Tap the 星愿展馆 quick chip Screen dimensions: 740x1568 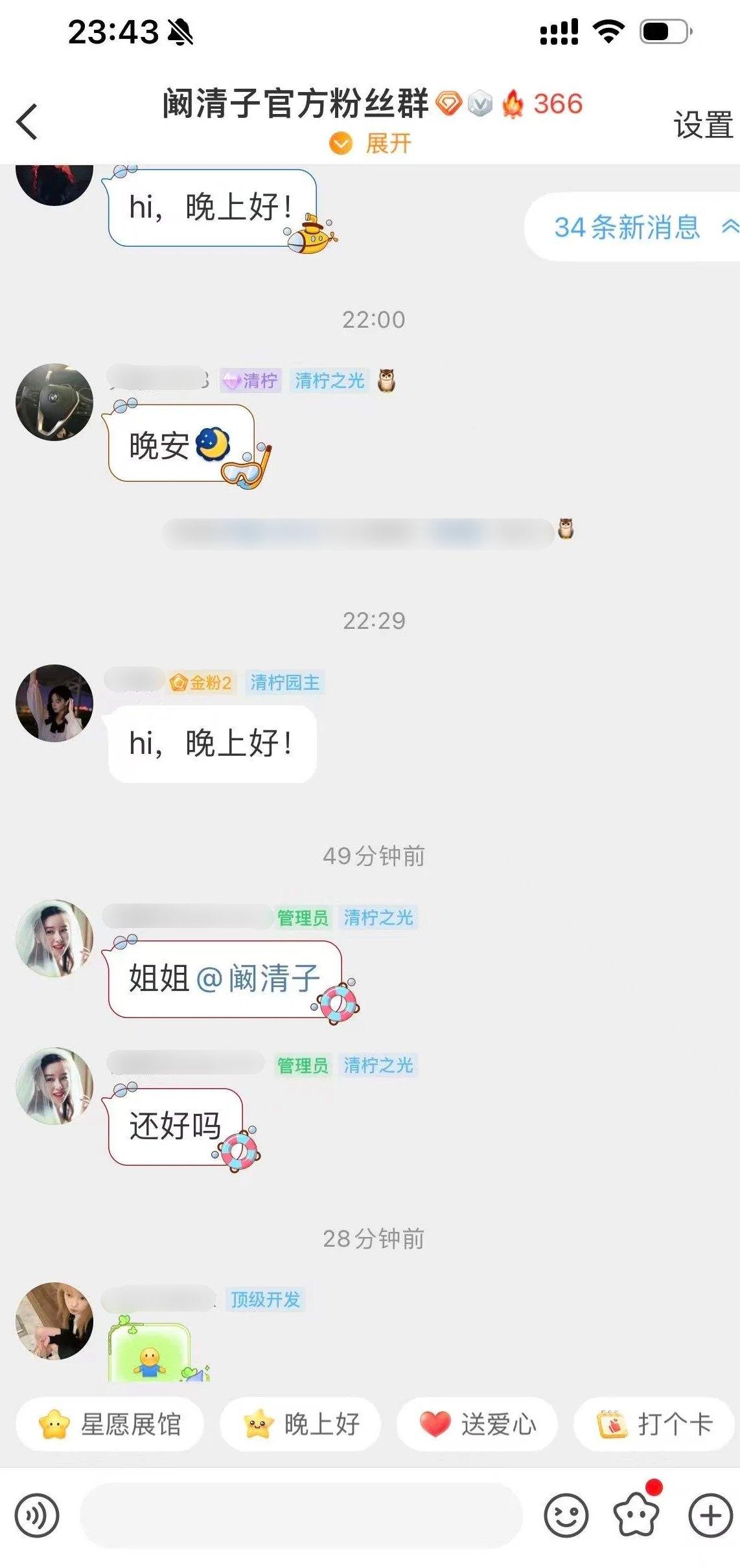(110, 1424)
